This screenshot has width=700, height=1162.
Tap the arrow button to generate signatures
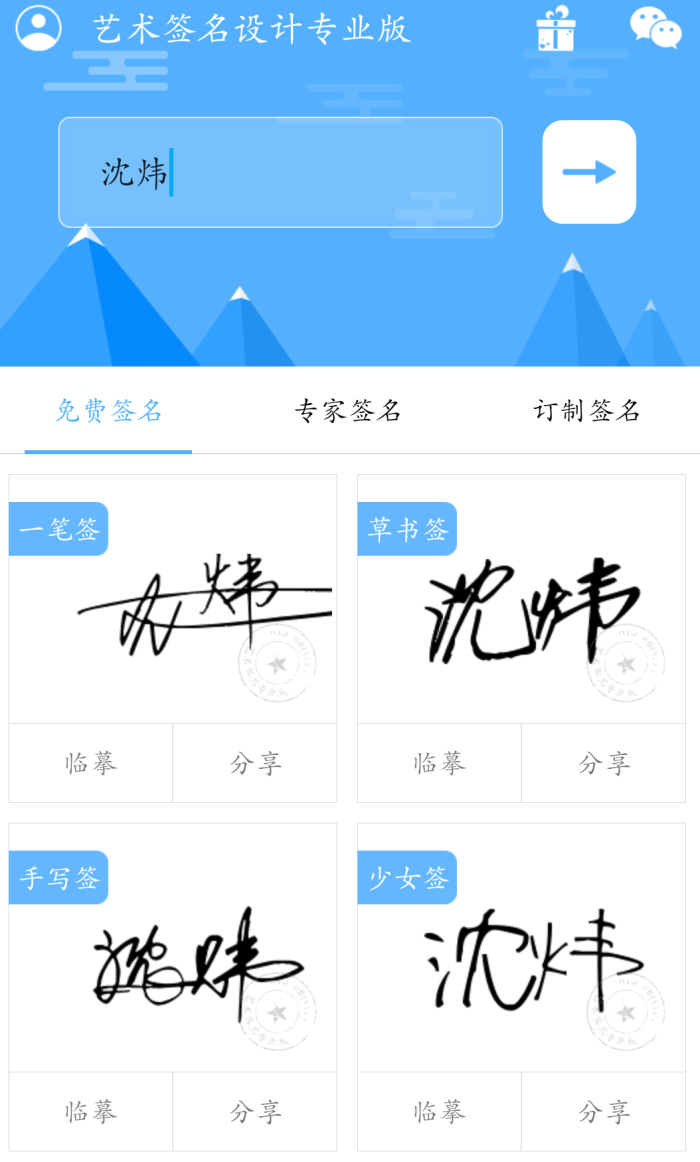coord(589,172)
